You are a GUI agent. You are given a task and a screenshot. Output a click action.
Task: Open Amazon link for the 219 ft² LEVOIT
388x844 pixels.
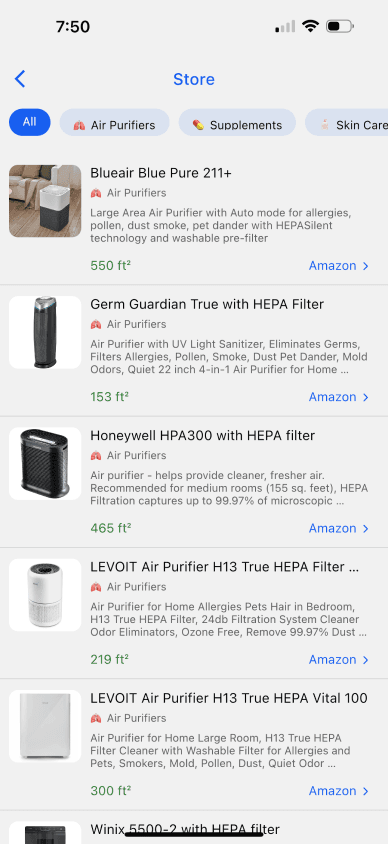click(x=338, y=660)
